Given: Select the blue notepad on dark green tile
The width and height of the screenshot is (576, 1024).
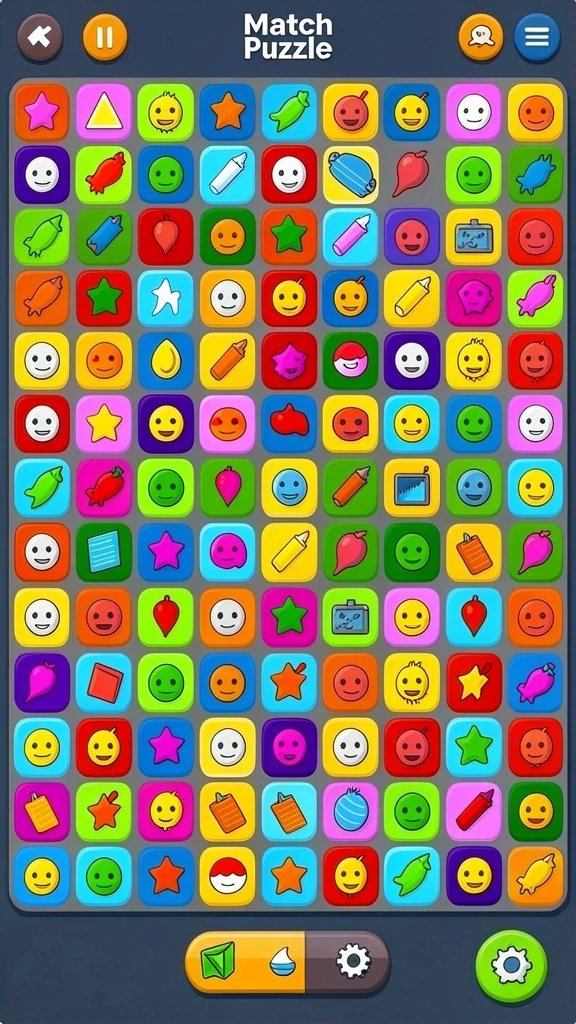Looking at the screenshot, I should click(x=104, y=552).
